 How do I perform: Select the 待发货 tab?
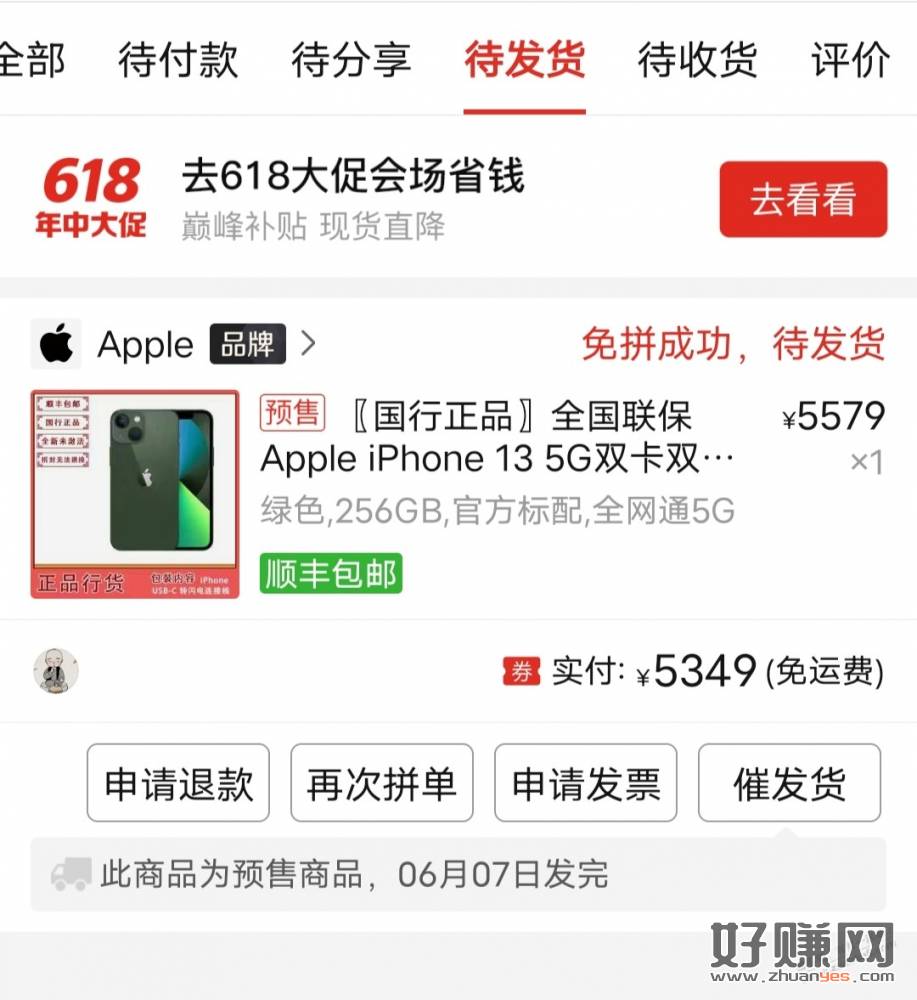(524, 60)
